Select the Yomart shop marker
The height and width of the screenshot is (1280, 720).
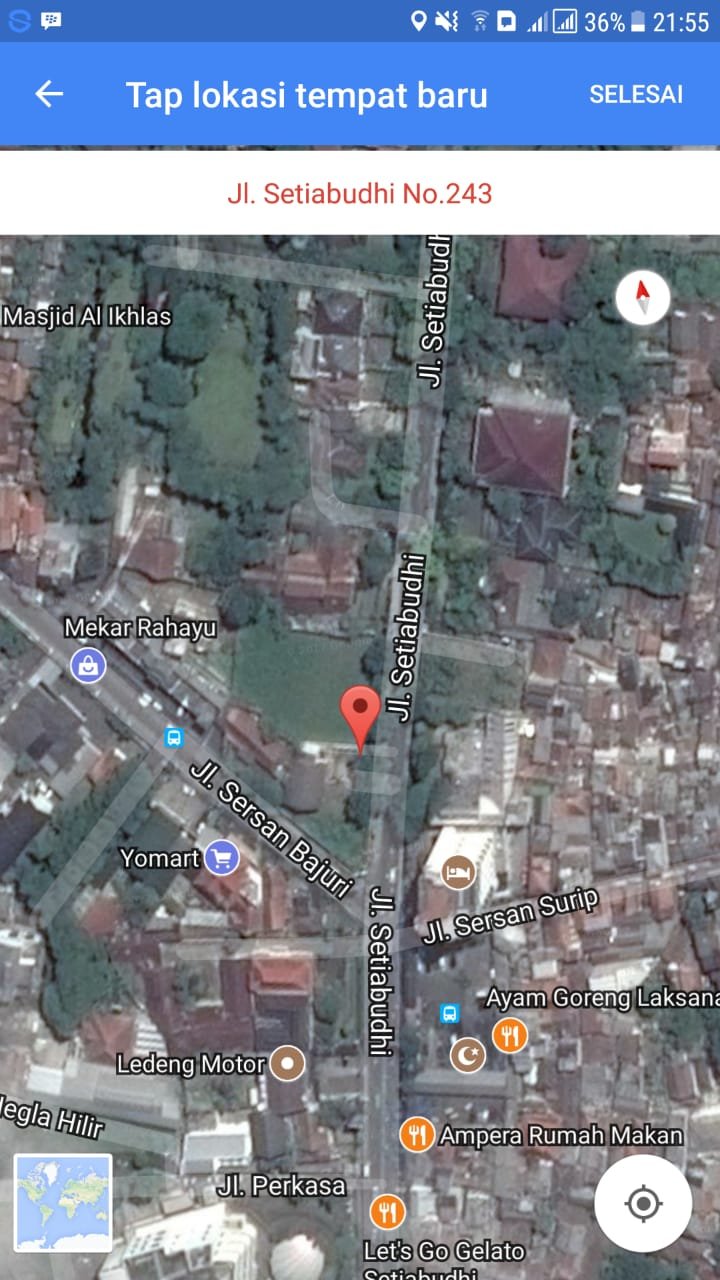click(221, 857)
